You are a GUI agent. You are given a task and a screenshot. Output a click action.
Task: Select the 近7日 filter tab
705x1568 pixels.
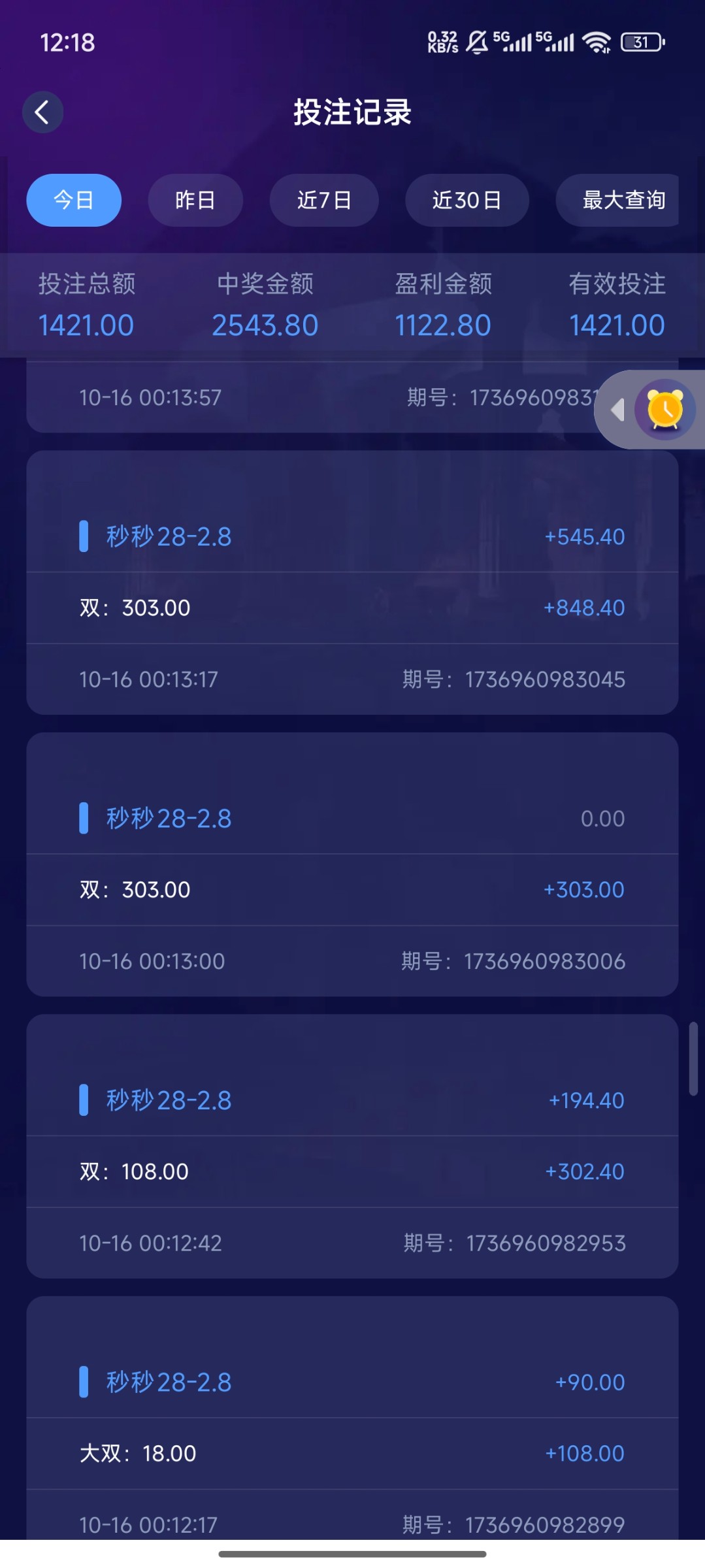point(323,201)
